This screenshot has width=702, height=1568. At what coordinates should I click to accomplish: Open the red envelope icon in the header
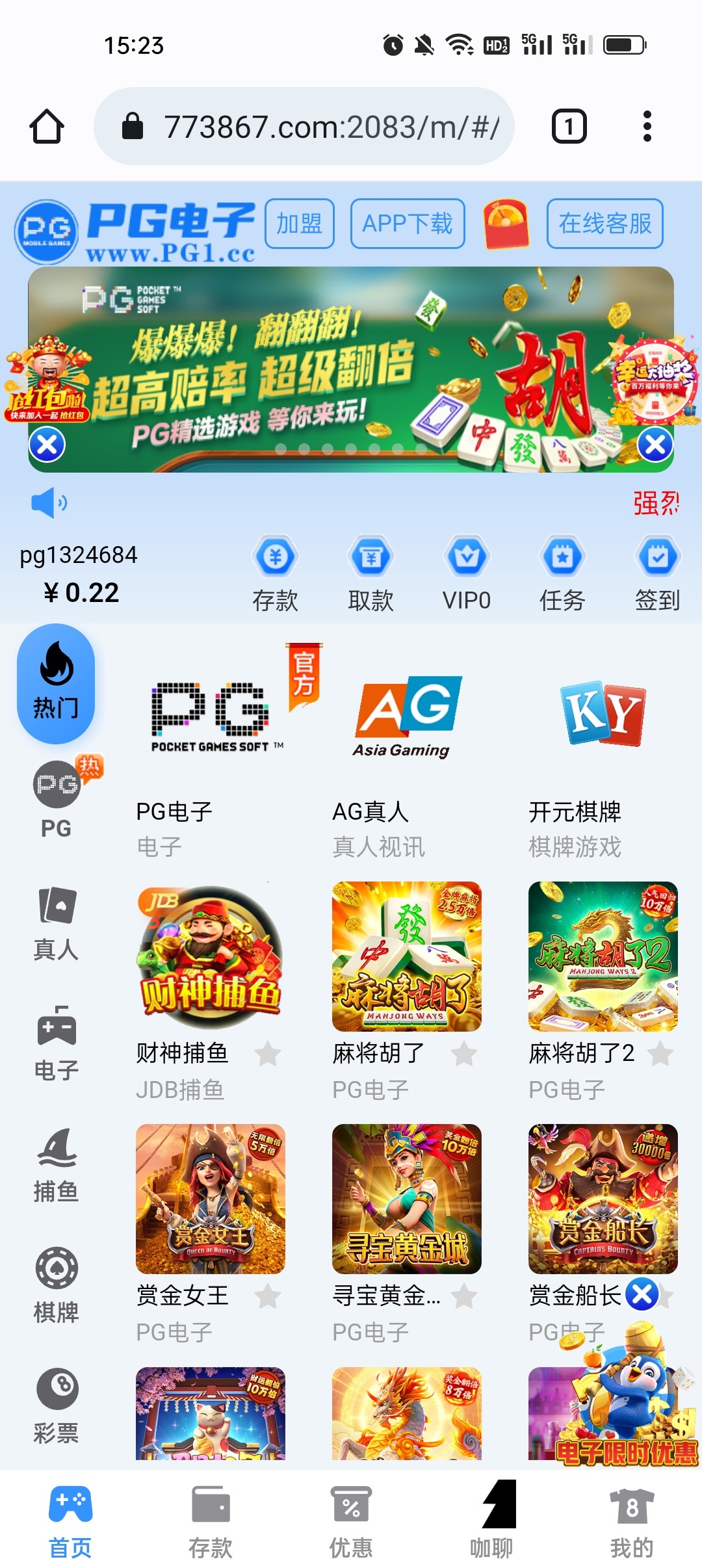tap(506, 224)
